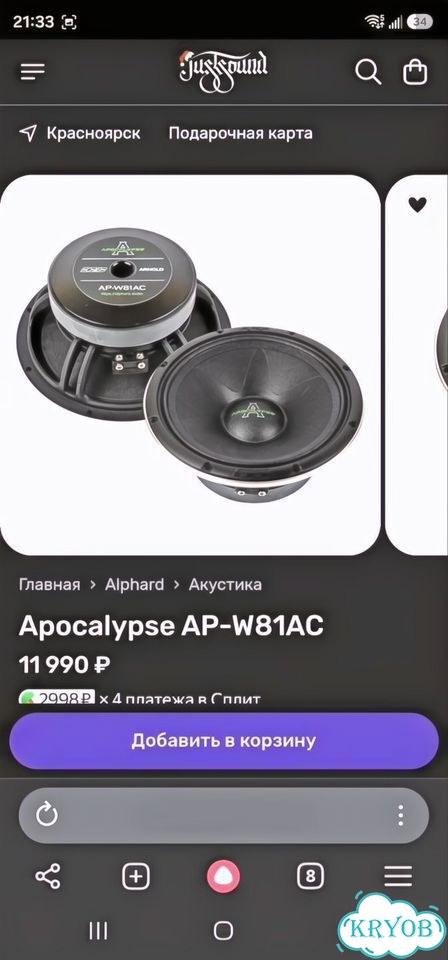This screenshot has width=448, height=960.
Task: Open the browser main menu
Action: click(x=398, y=877)
